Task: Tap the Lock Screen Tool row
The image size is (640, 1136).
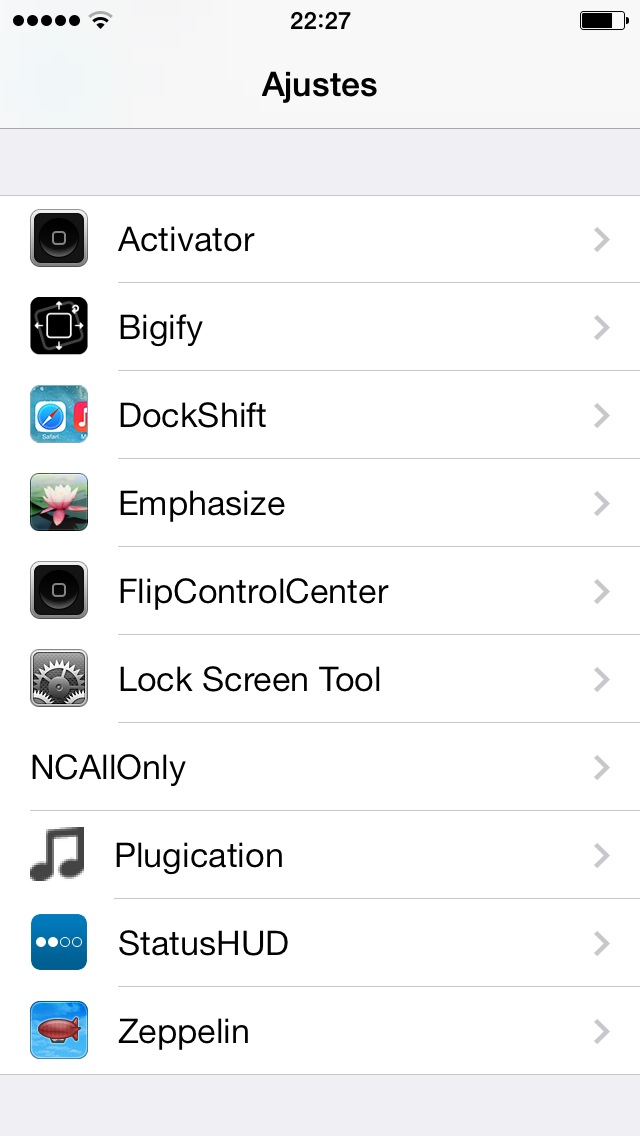Action: coord(320,679)
